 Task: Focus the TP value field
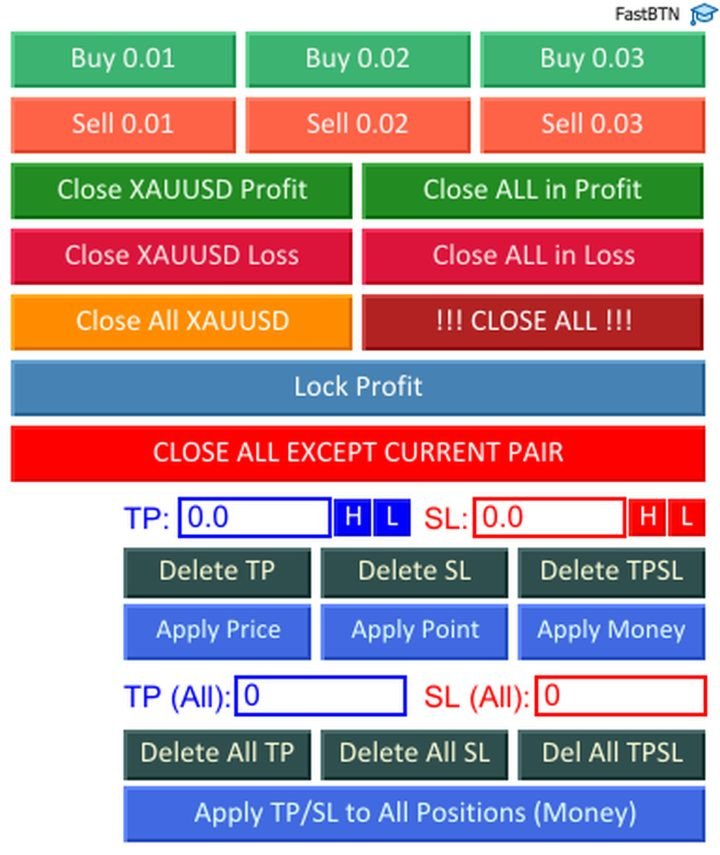pos(255,517)
